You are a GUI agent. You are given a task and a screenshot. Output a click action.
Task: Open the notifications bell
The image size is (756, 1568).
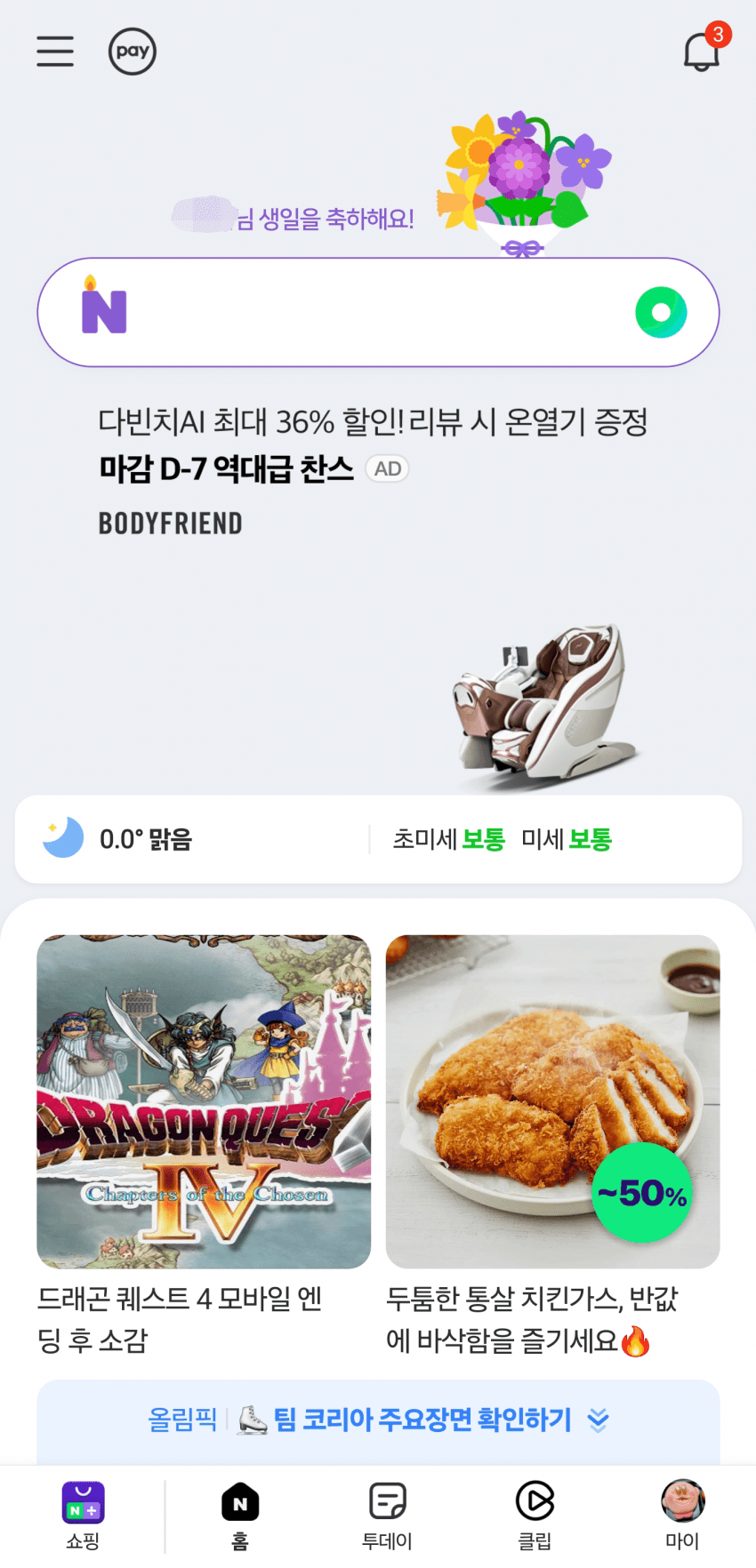click(x=701, y=52)
